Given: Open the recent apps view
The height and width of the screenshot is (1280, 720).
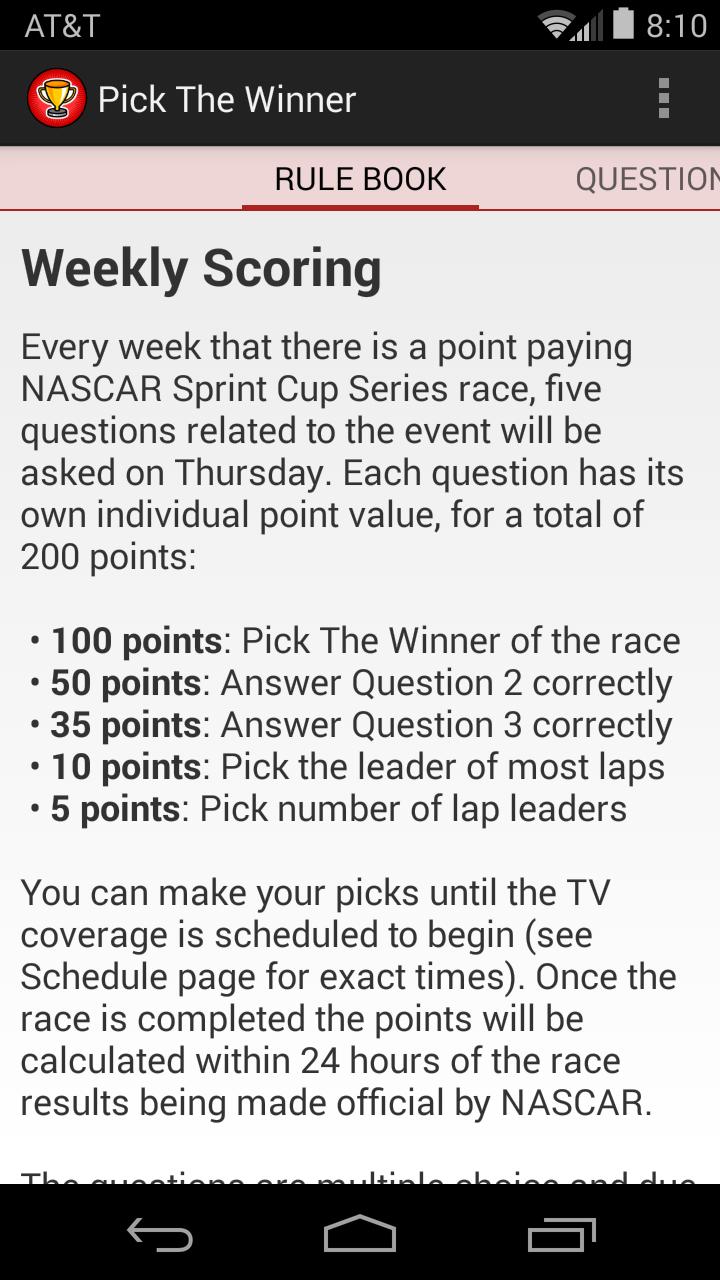Looking at the screenshot, I should click(561, 1234).
